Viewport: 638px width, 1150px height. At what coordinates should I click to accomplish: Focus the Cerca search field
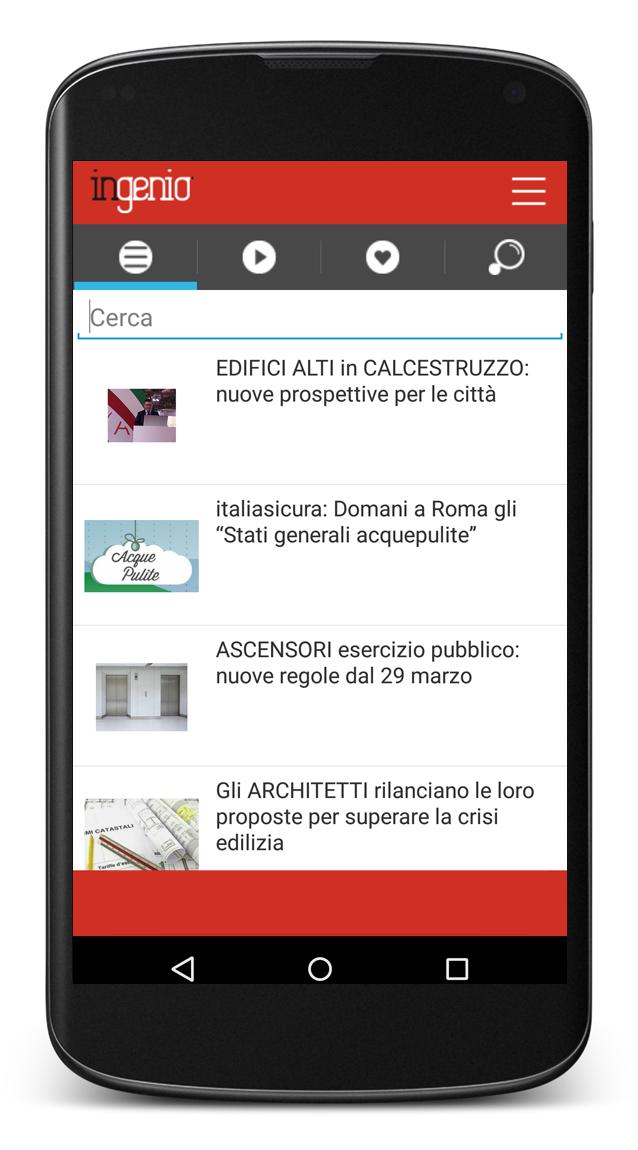tap(320, 318)
